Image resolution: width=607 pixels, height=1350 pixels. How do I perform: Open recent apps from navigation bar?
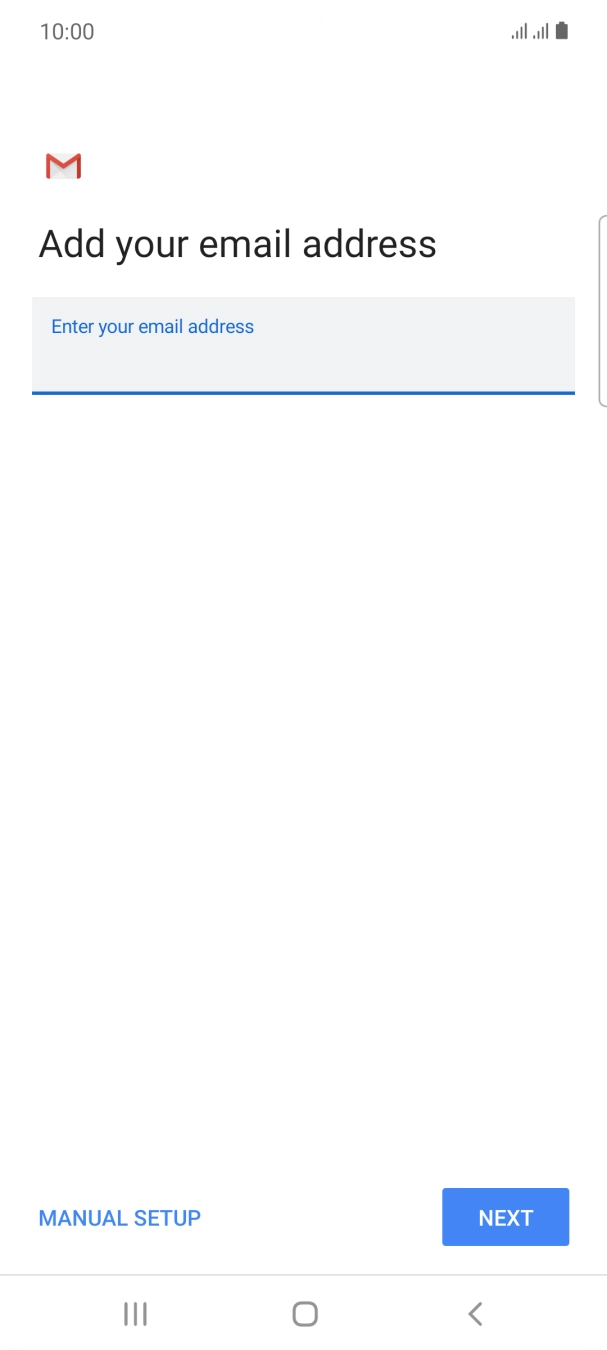[135, 1314]
